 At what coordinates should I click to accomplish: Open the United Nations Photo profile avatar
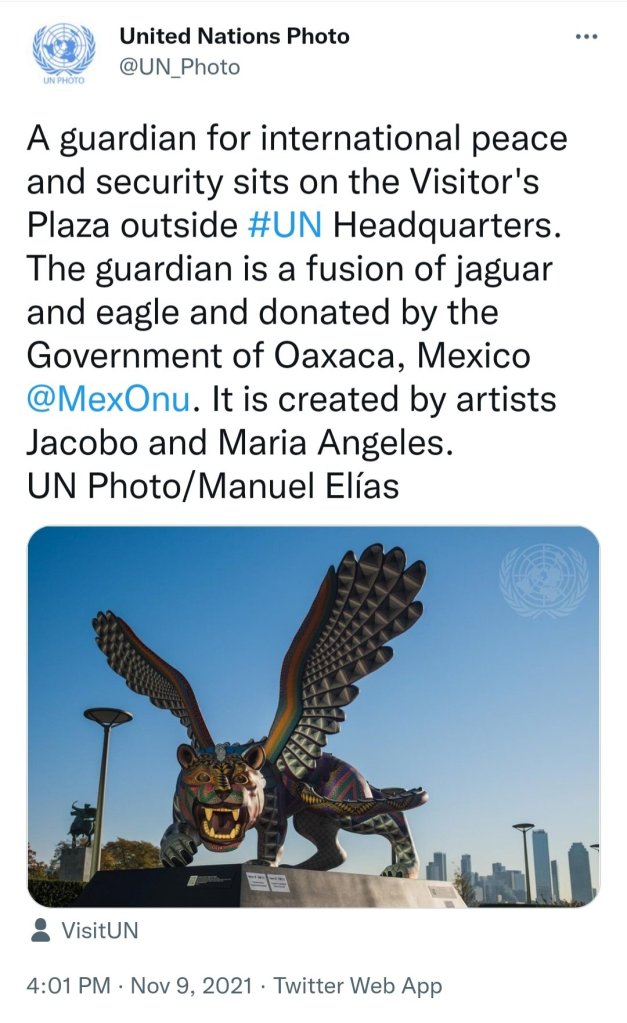[x=63, y=53]
